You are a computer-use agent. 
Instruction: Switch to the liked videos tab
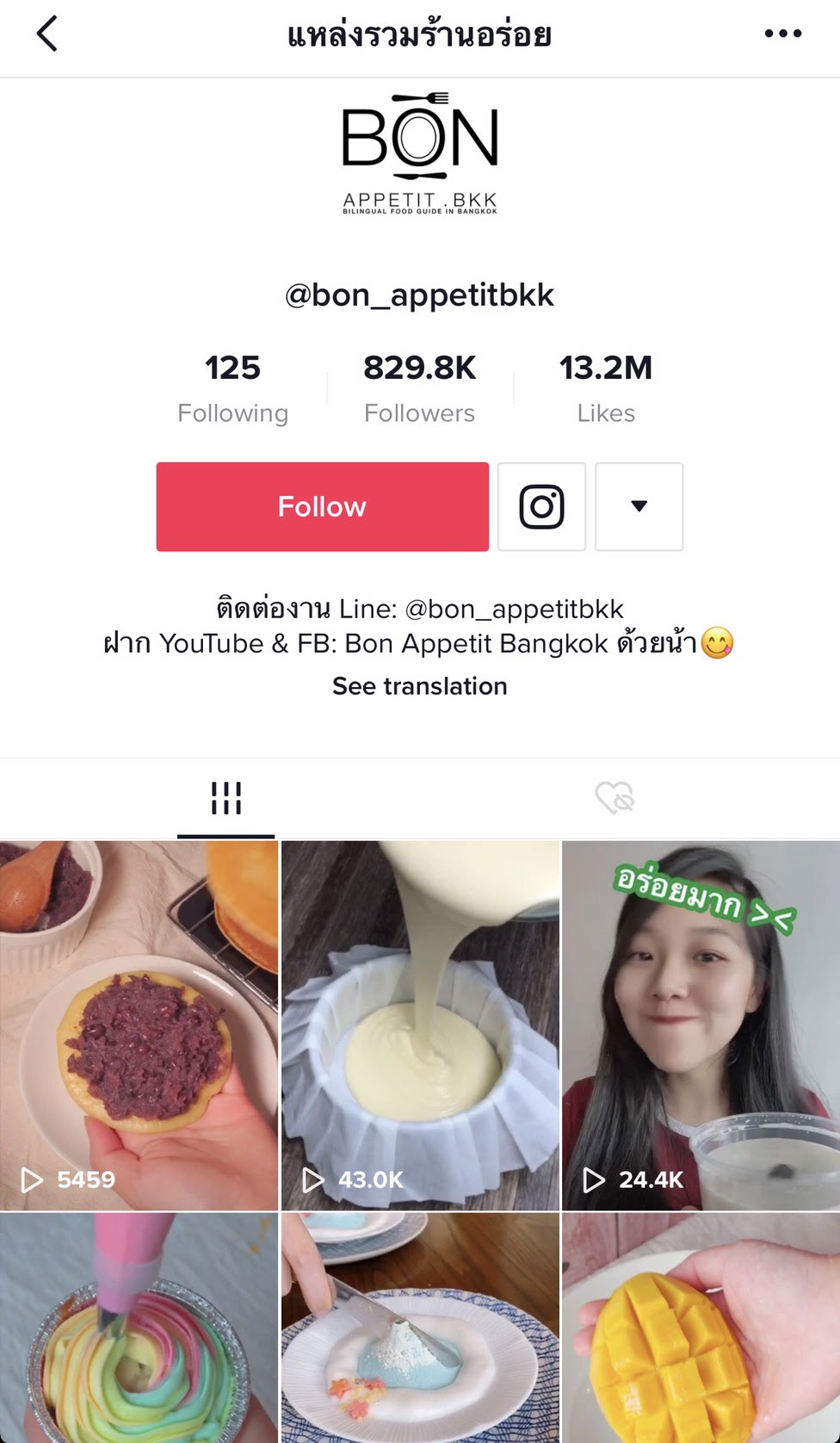pos(615,798)
